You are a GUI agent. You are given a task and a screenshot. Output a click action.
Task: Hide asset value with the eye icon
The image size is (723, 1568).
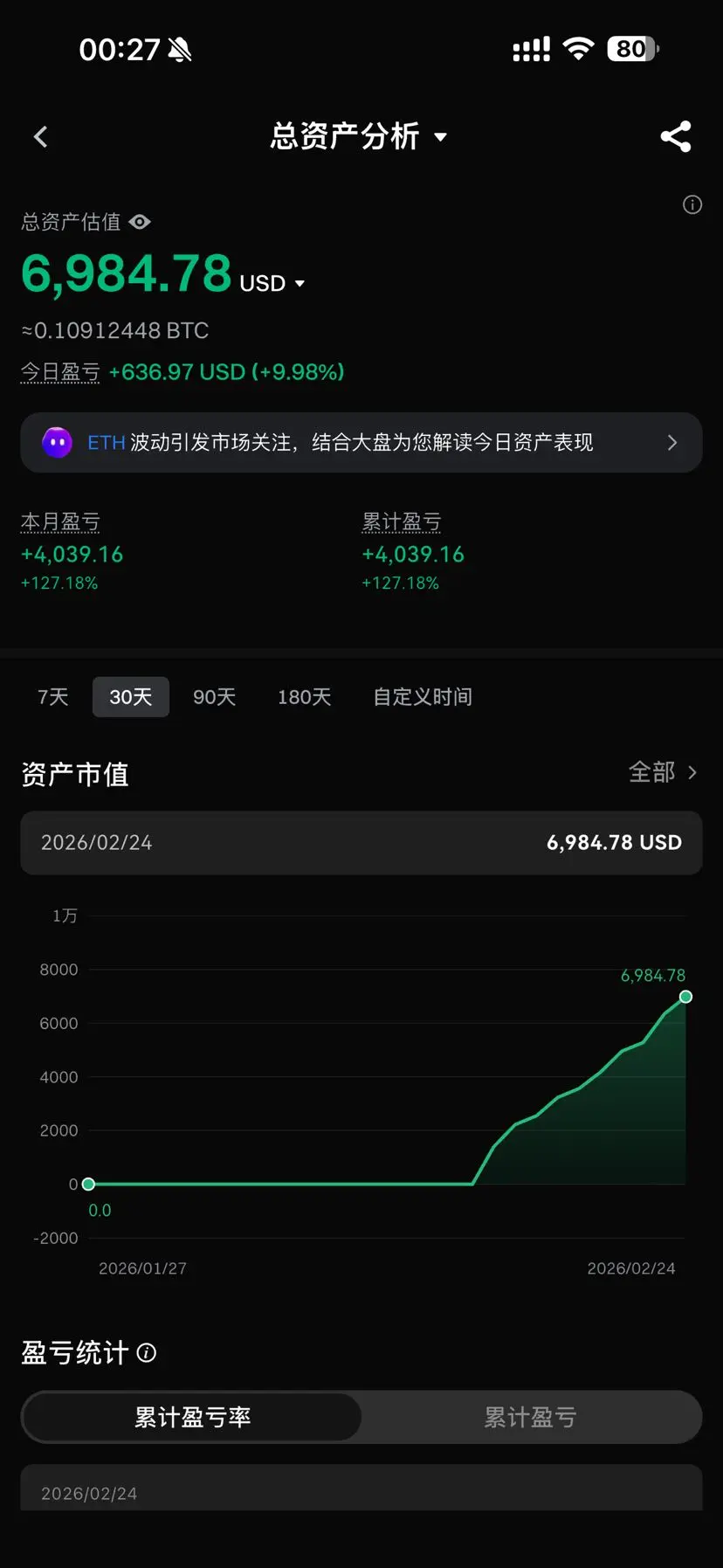click(140, 222)
